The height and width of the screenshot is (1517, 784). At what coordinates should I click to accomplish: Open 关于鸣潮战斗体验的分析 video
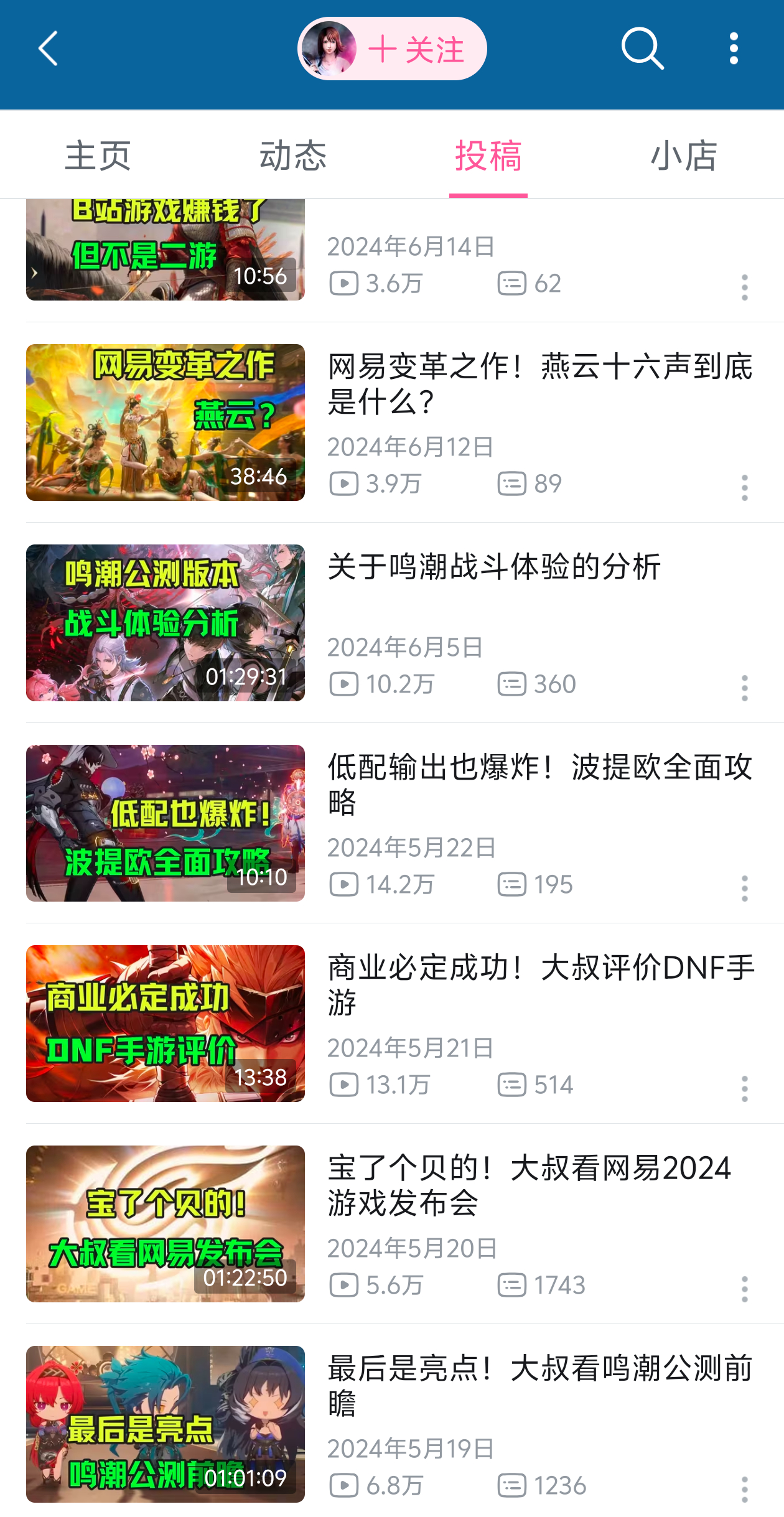(x=166, y=623)
